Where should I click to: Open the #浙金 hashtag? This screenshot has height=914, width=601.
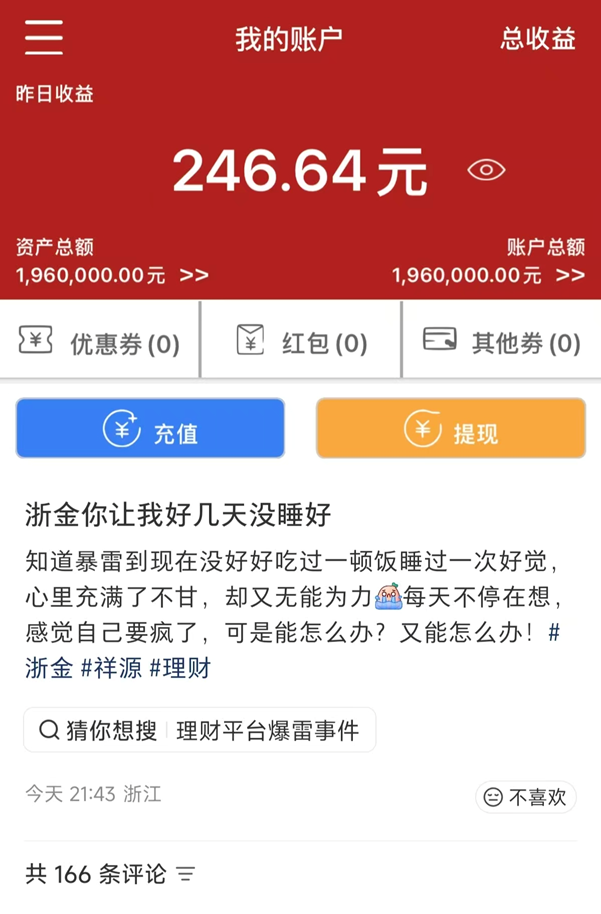tap(48, 668)
